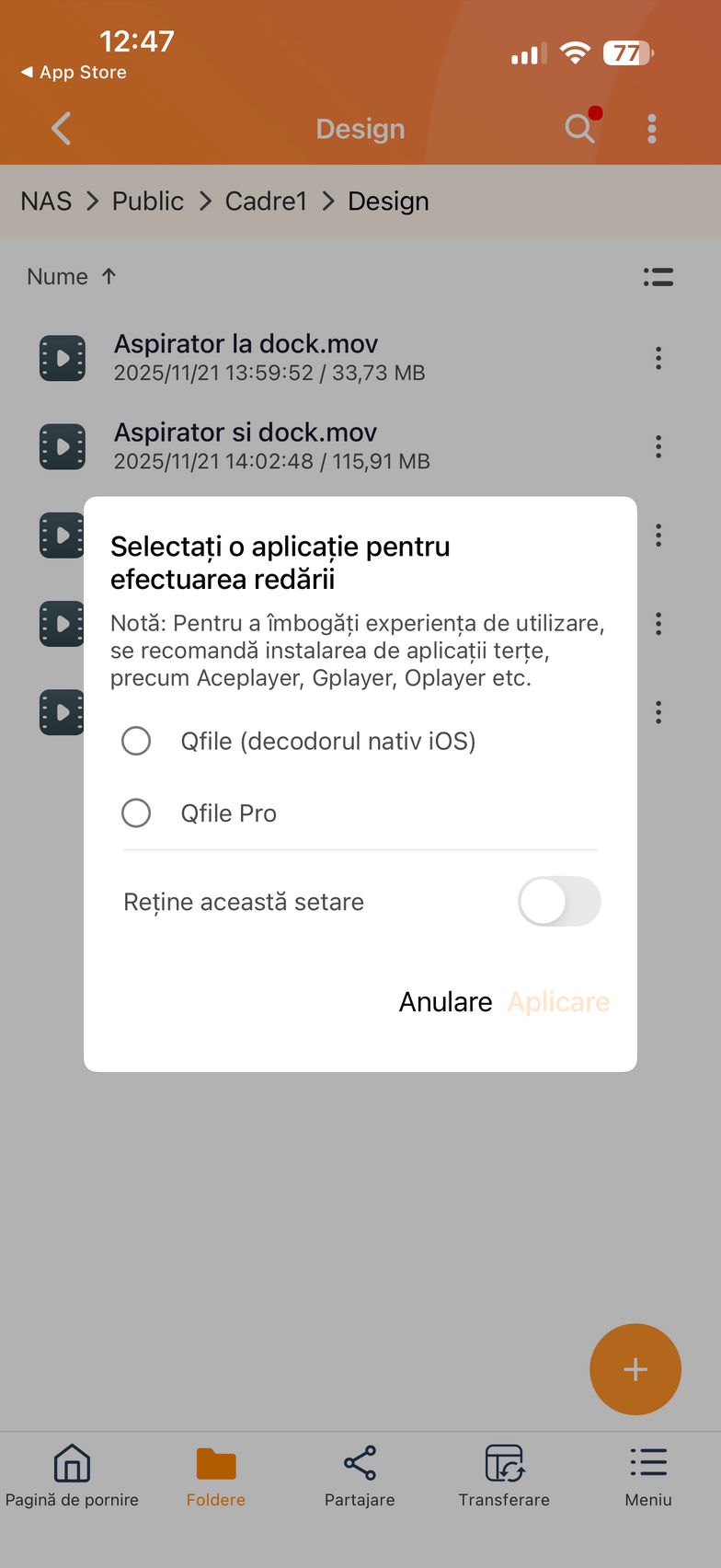Add new item with the plus button
Image resolution: width=721 pixels, height=1568 pixels.
pyautogui.click(x=635, y=1369)
